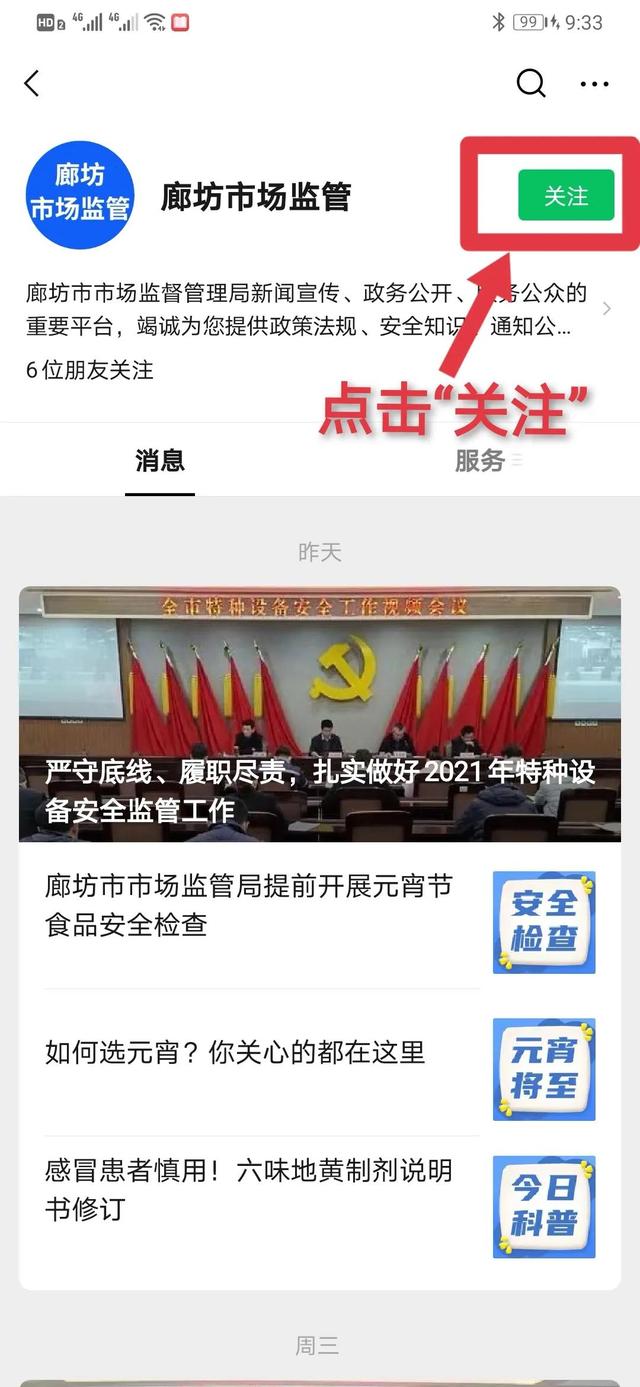Open search in the top bar
Image resolution: width=640 pixels, height=1387 pixels.
pos(531,83)
